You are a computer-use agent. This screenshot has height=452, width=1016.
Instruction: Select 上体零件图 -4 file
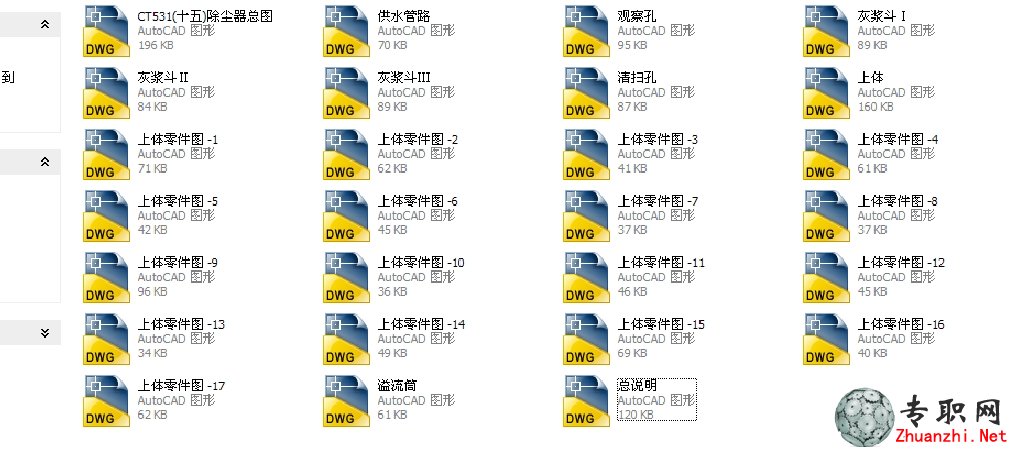click(x=825, y=155)
